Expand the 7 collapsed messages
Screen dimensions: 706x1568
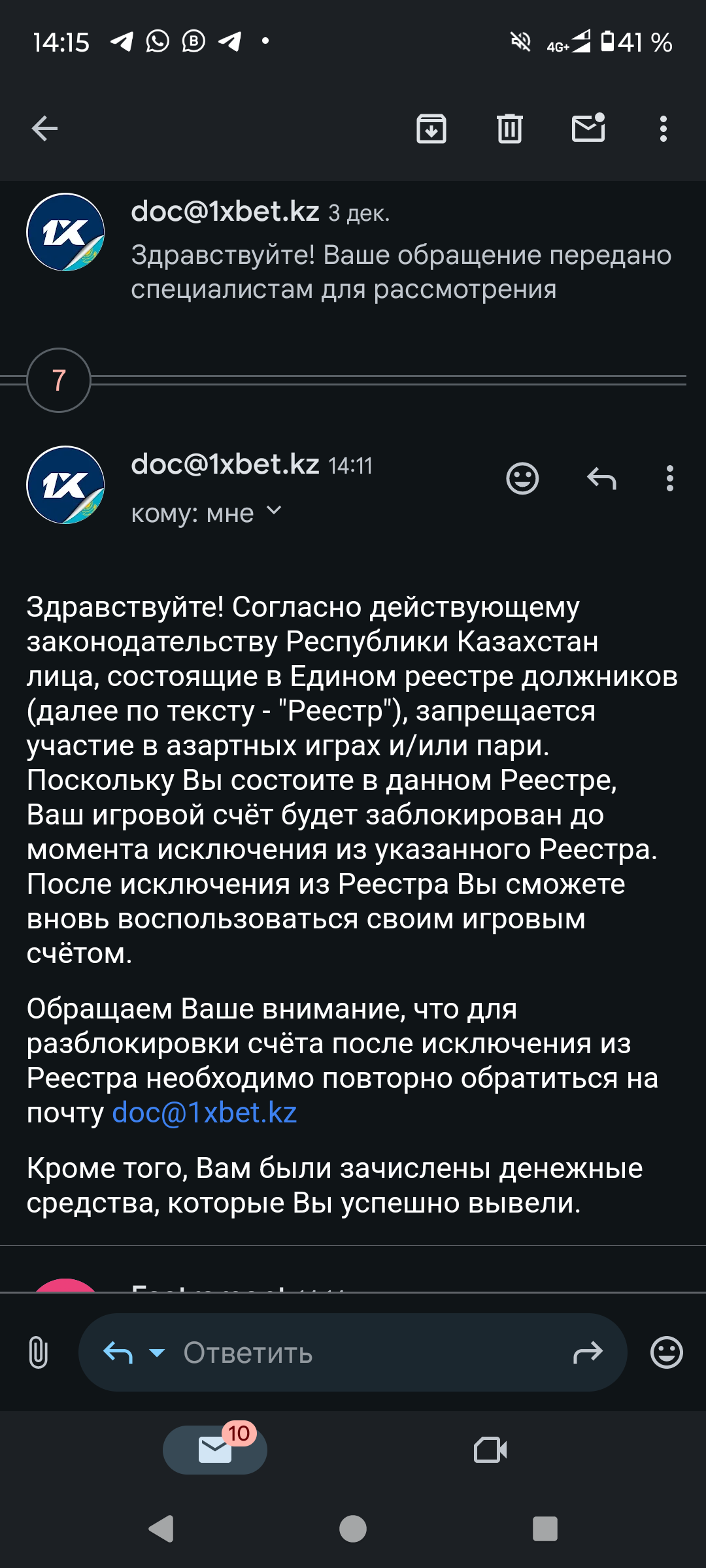click(x=59, y=380)
